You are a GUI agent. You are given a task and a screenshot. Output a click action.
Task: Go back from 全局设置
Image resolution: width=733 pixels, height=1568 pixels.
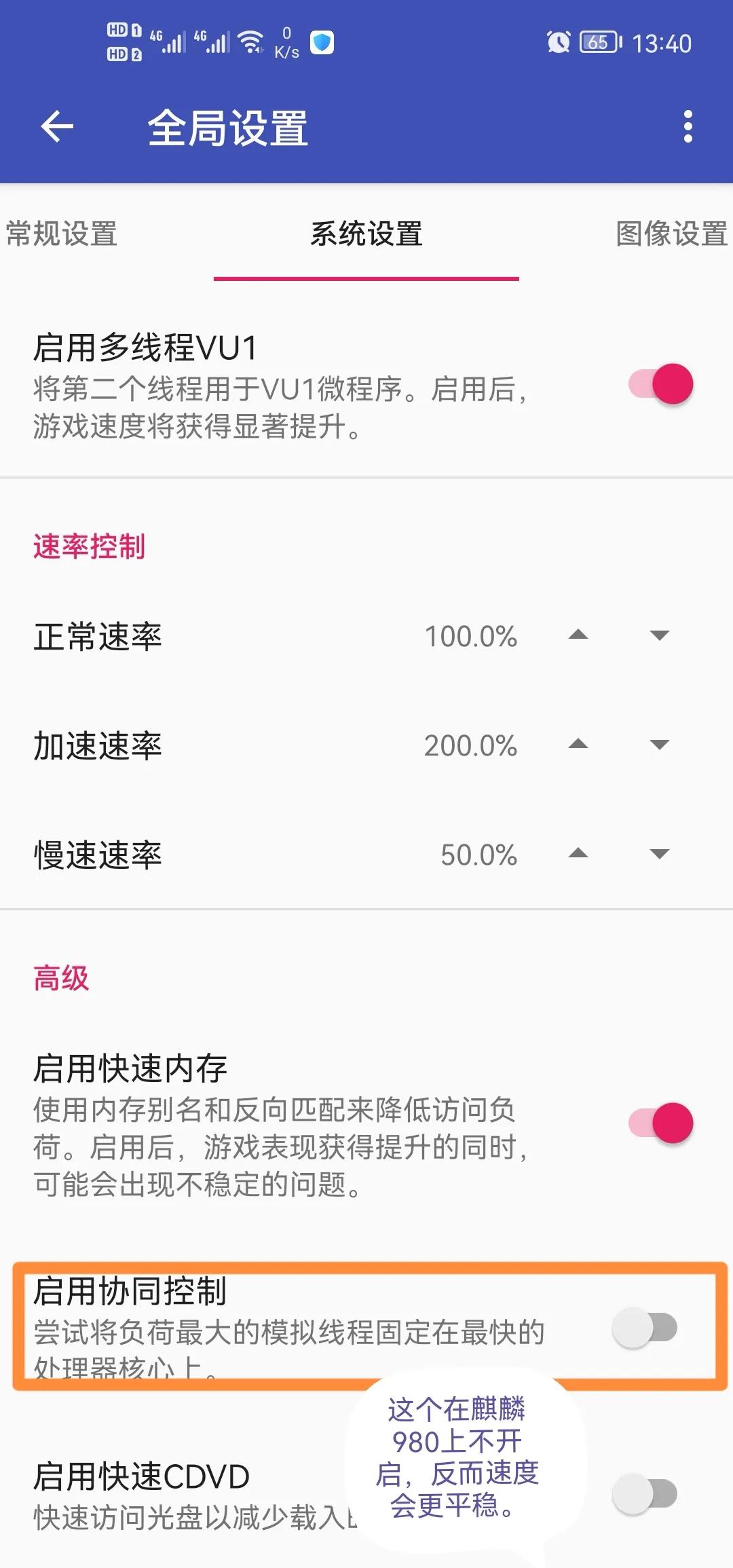pos(57,127)
